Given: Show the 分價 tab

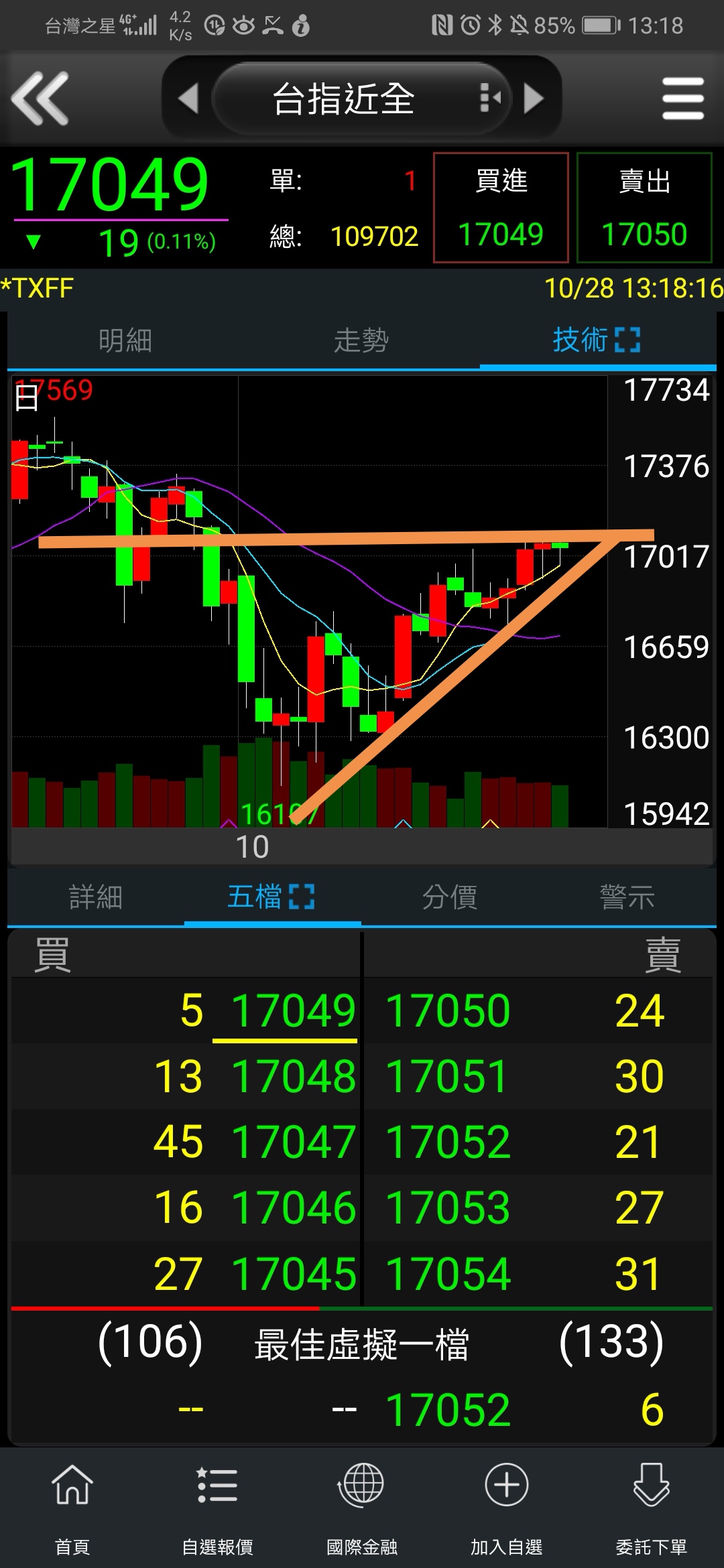Looking at the screenshot, I should 450,897.
